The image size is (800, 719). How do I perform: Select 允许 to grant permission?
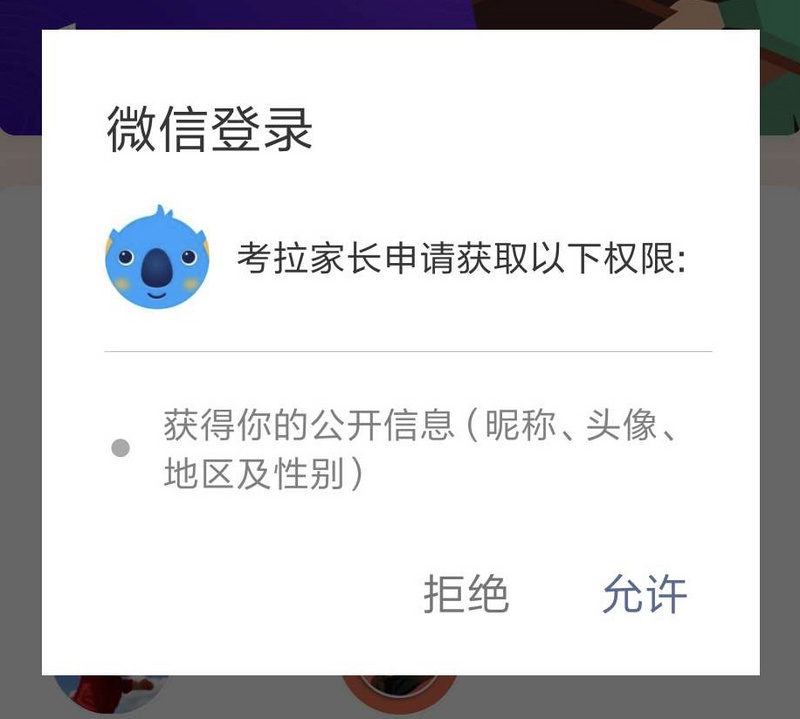(644, 594)
